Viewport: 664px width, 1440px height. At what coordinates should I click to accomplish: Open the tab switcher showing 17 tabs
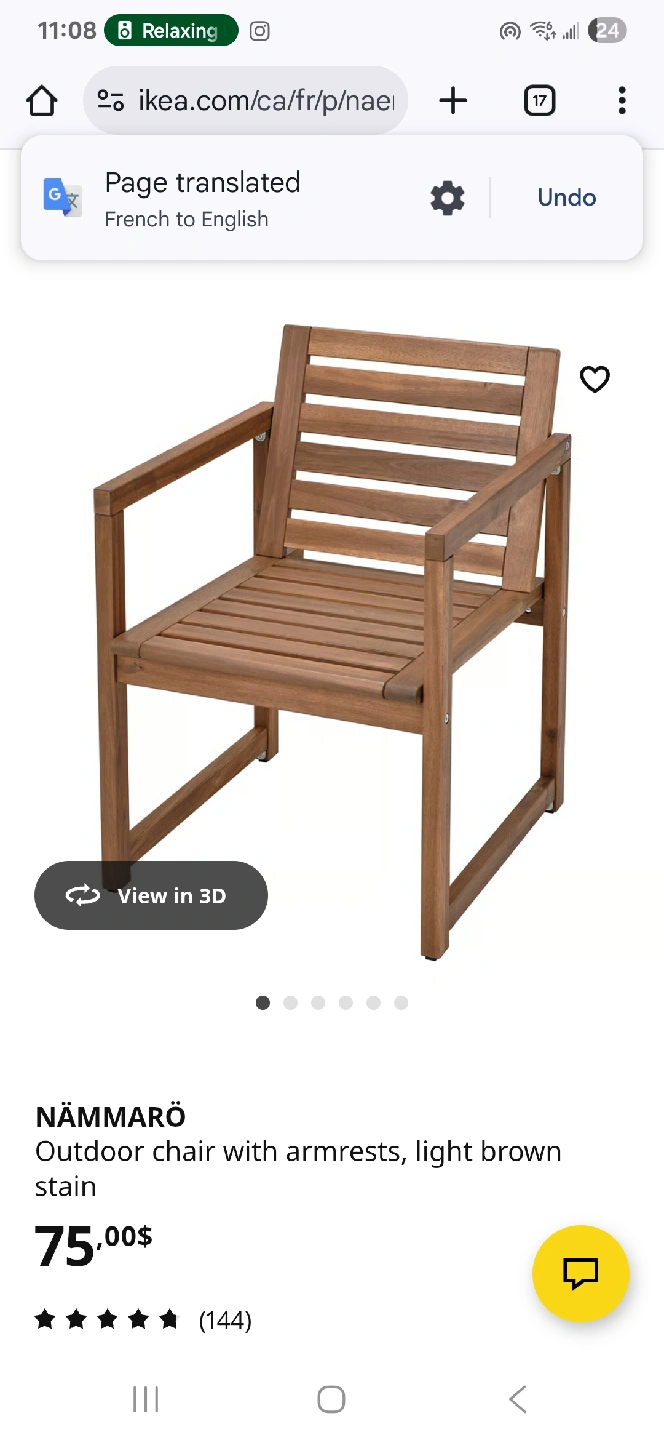click(x=539, y=100)
